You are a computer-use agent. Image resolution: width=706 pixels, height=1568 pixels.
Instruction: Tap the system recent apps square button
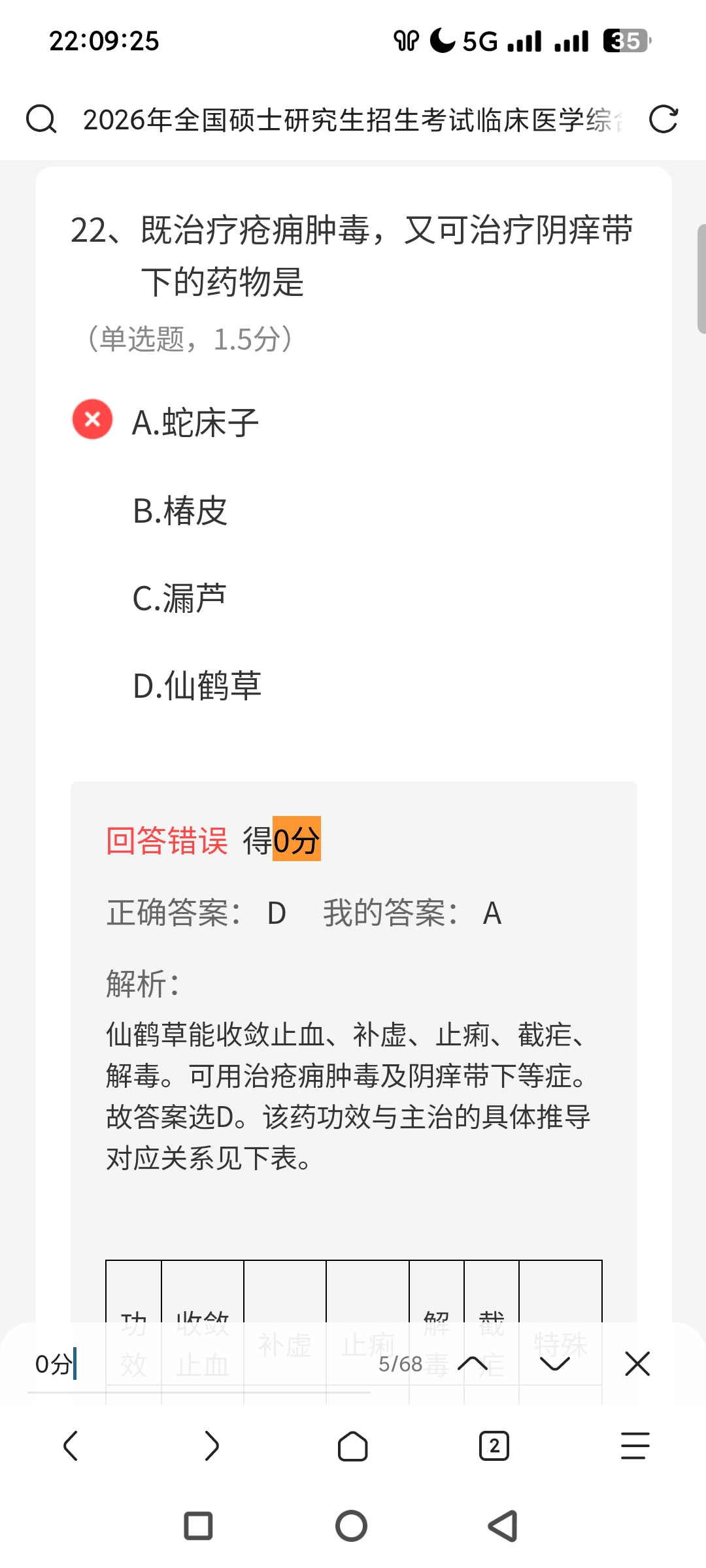click(x=198, y=1526)
